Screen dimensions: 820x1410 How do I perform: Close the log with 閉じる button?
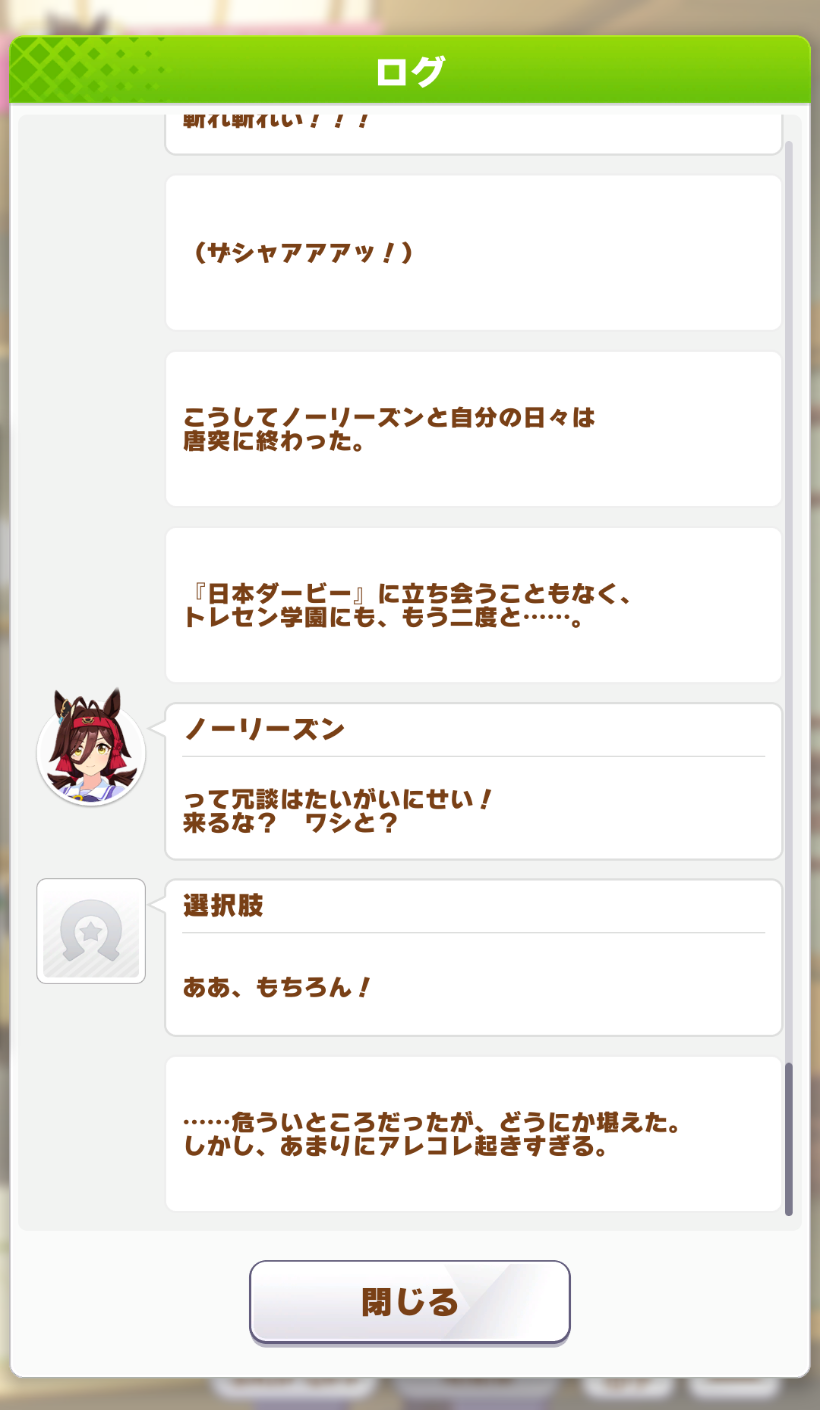point(410,1302)
